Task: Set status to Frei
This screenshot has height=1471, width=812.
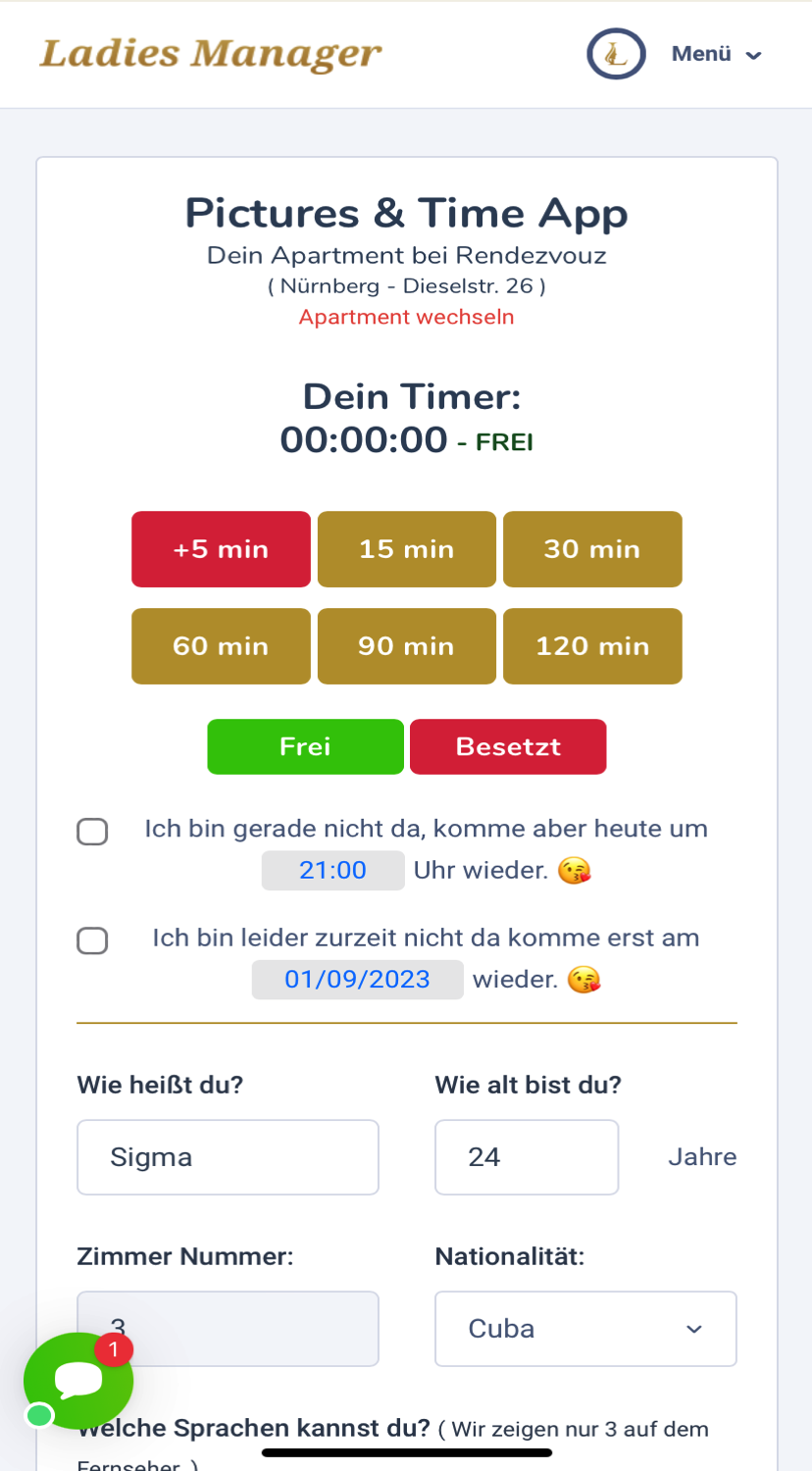Action: (x=305, y=747)
